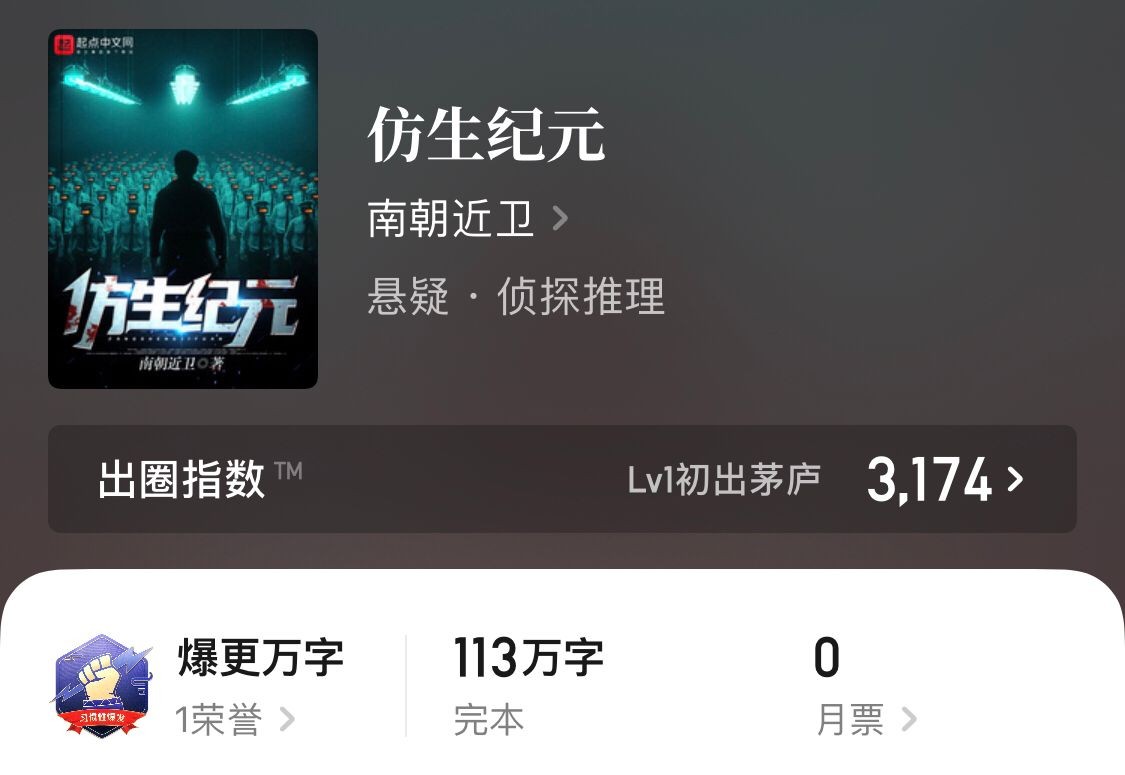Open the 出圈指数 details row
Screen dimensions: 1125x775
(562, 479)
